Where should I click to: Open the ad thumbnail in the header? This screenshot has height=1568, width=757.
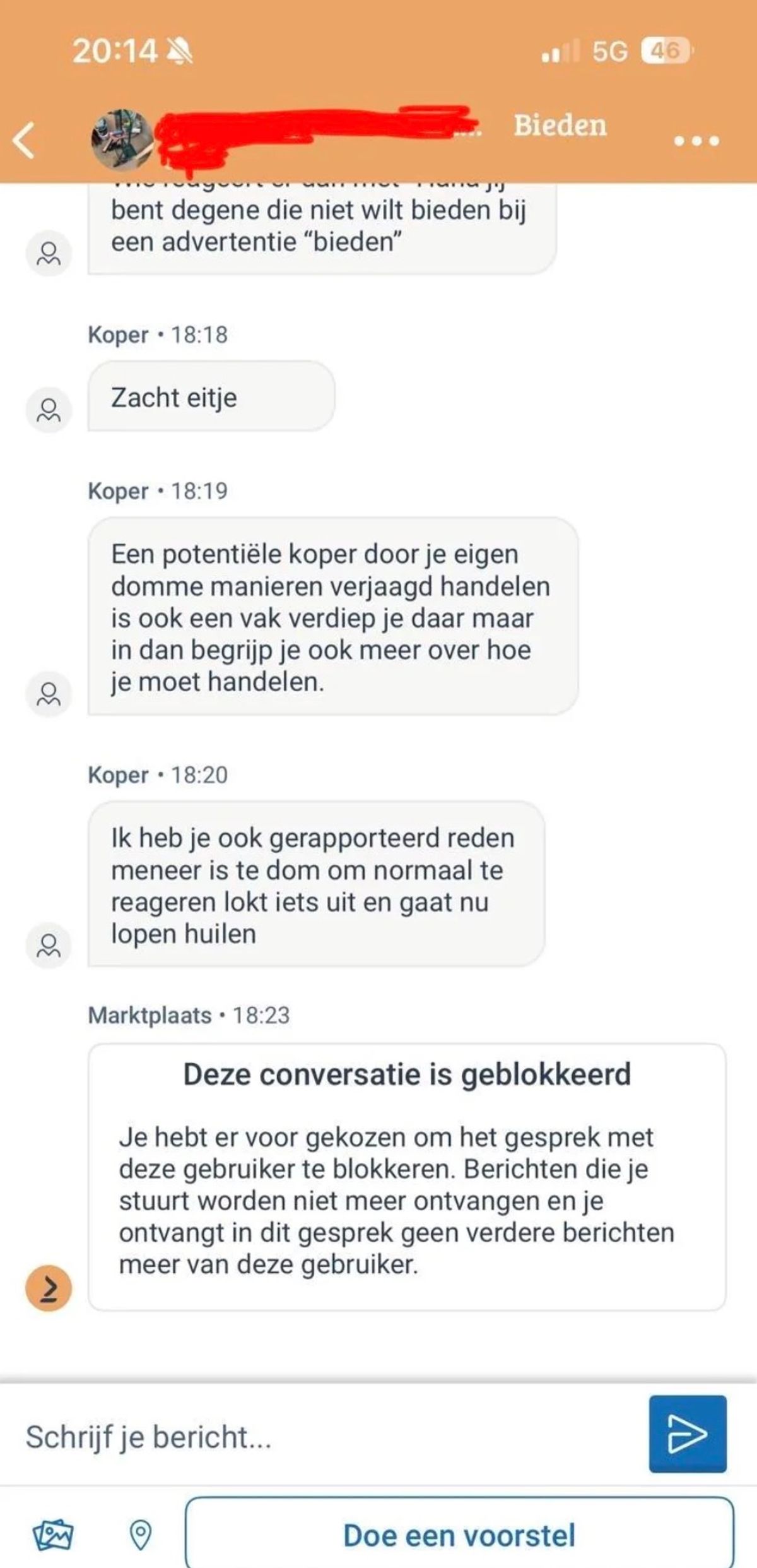point(122,140)
